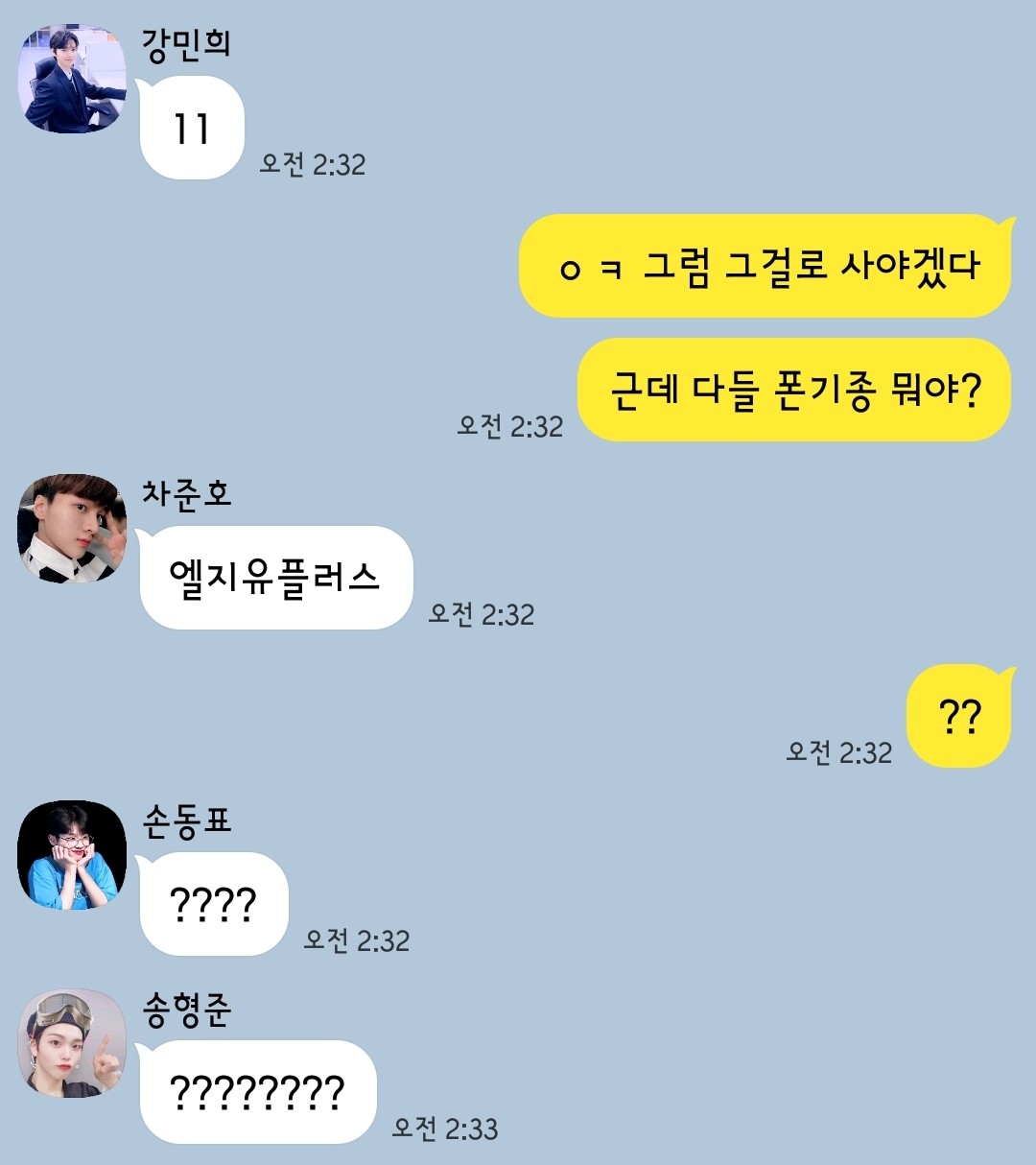The image size is (1036, 1165).
Task: Open 차준호's profile picture
Action: tap(73, 529)
